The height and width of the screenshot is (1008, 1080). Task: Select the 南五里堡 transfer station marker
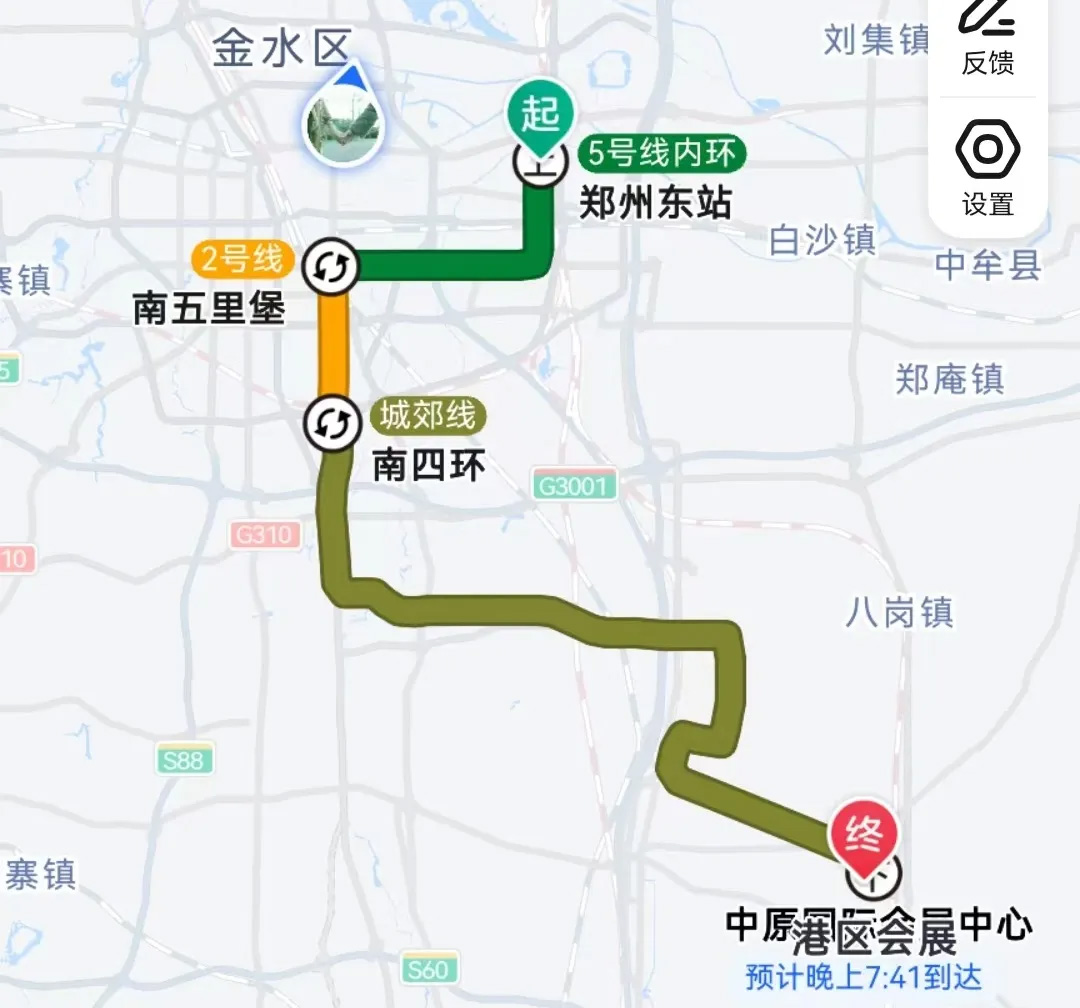click(x=331, y=267)
